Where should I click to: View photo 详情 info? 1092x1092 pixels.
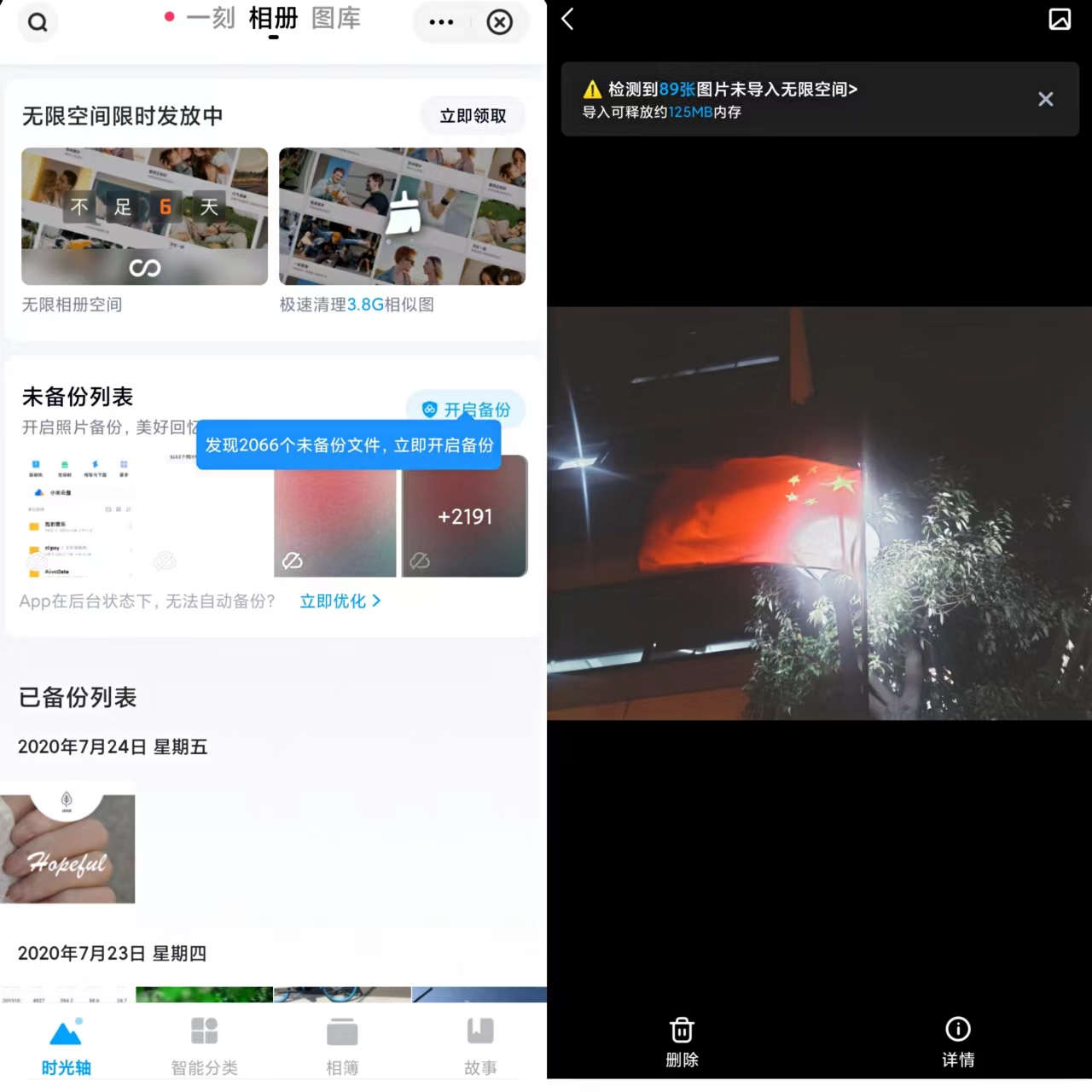(957, 1041)
